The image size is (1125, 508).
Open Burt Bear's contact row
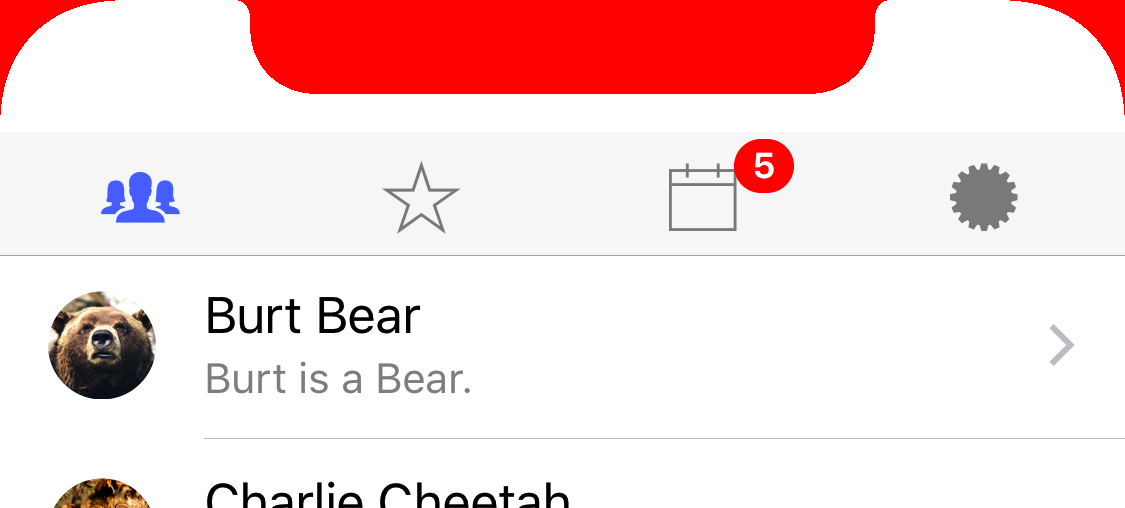(x=560, y=346)
